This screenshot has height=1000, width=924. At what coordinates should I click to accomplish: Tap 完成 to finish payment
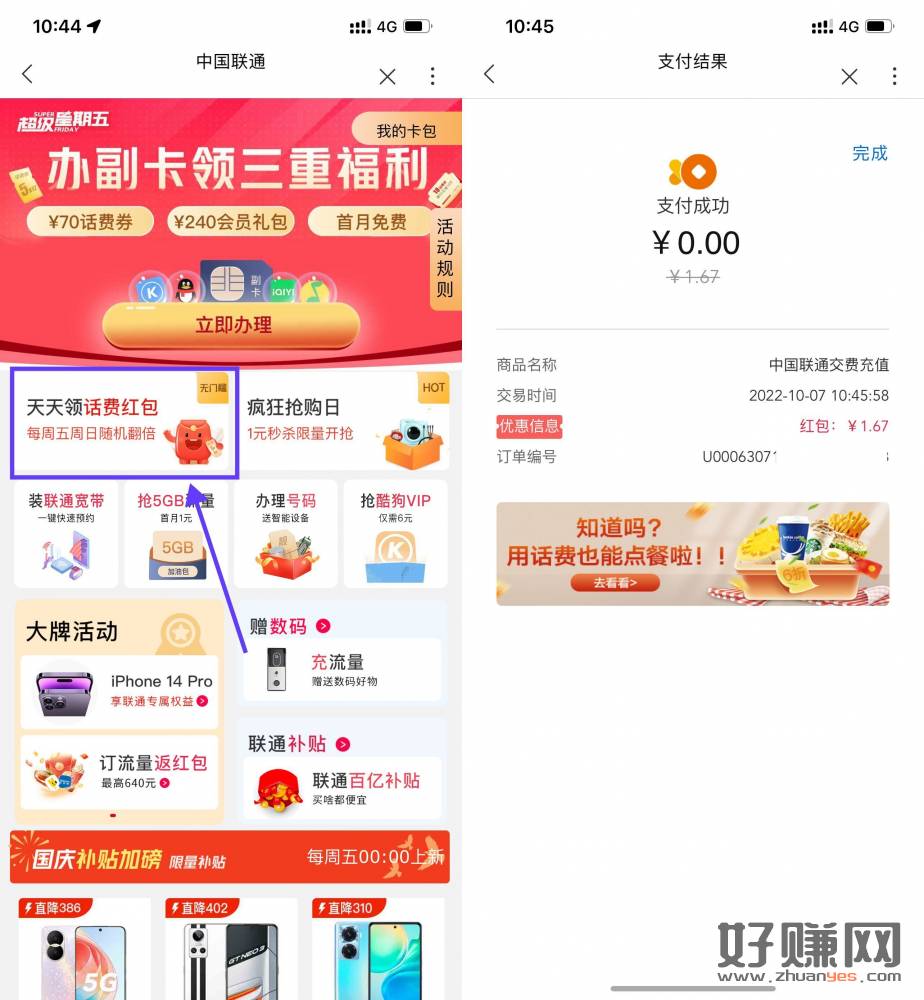coord(869,153)
